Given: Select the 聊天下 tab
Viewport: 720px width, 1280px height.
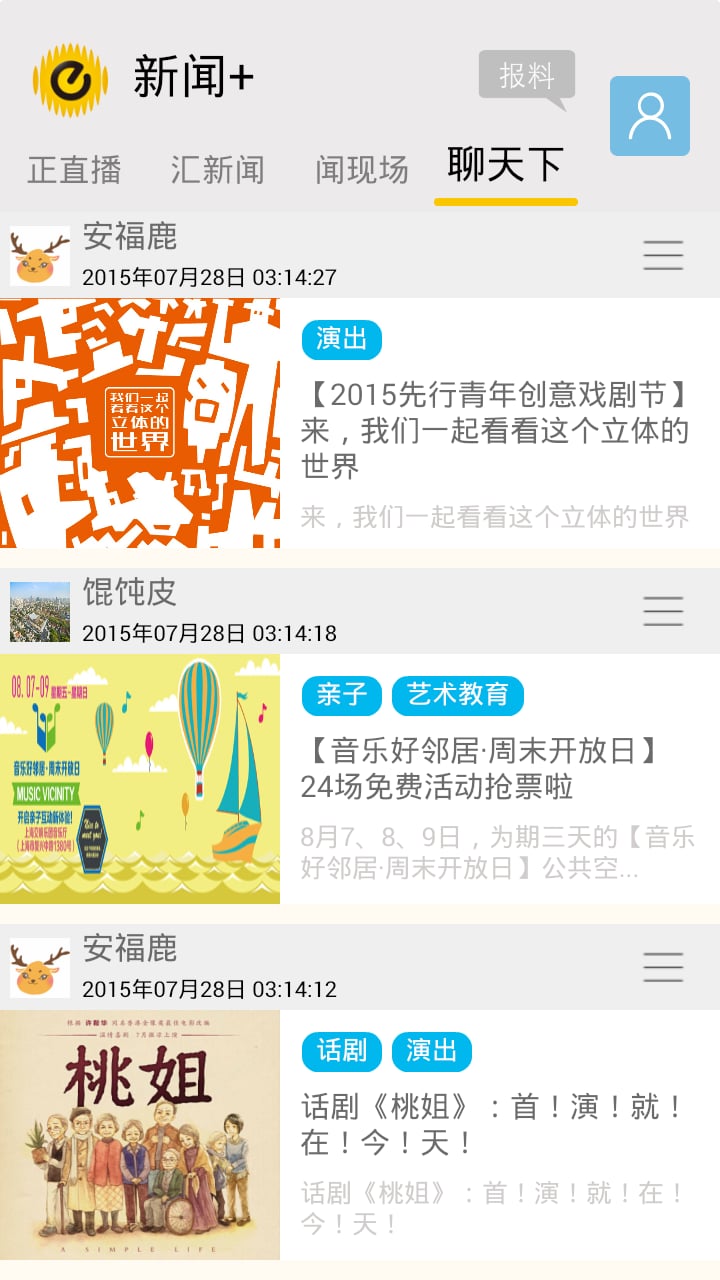Looking at the screenshot, I should click(505, 165).
